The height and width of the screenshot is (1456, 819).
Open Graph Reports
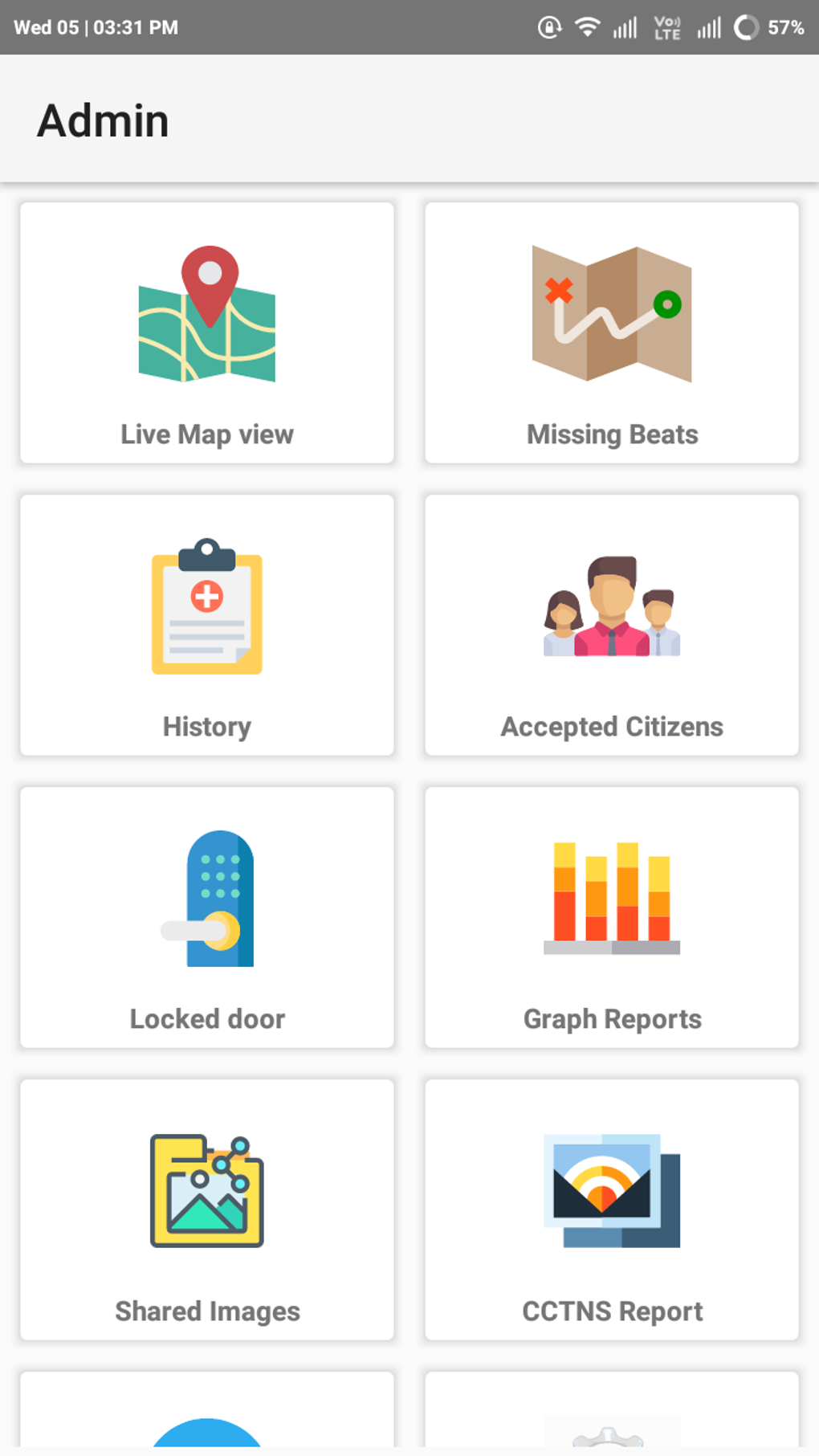pyautogui.click(x=612, y=917)
